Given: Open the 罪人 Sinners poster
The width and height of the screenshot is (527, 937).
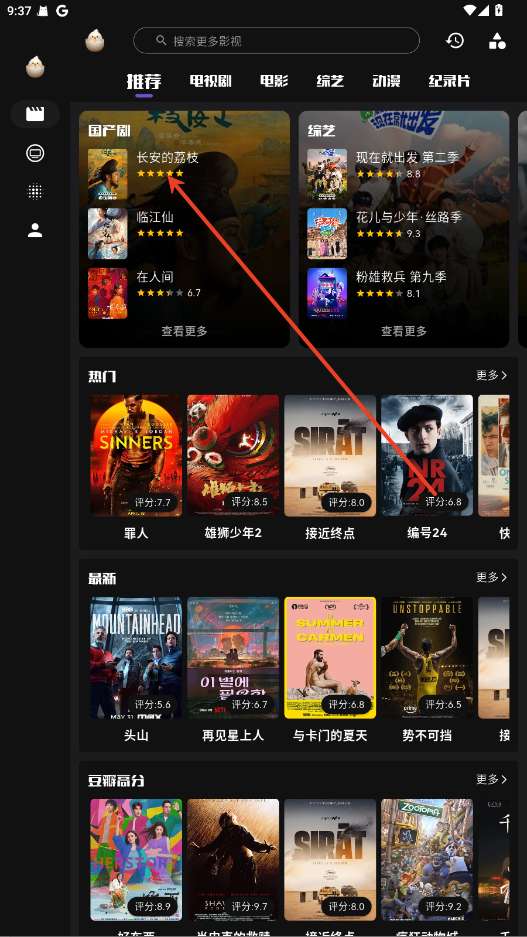Looking at the screenshot, I should tap(136, 455).
